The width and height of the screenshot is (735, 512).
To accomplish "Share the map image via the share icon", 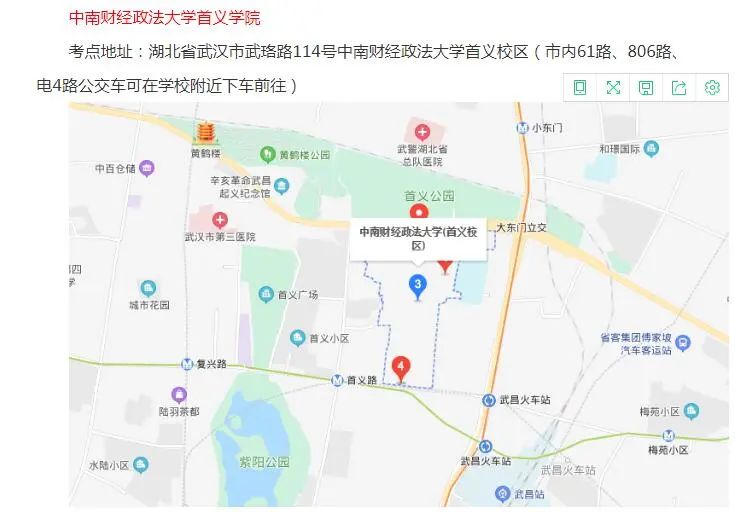I will pyautogui.click(x=679, y=88).
